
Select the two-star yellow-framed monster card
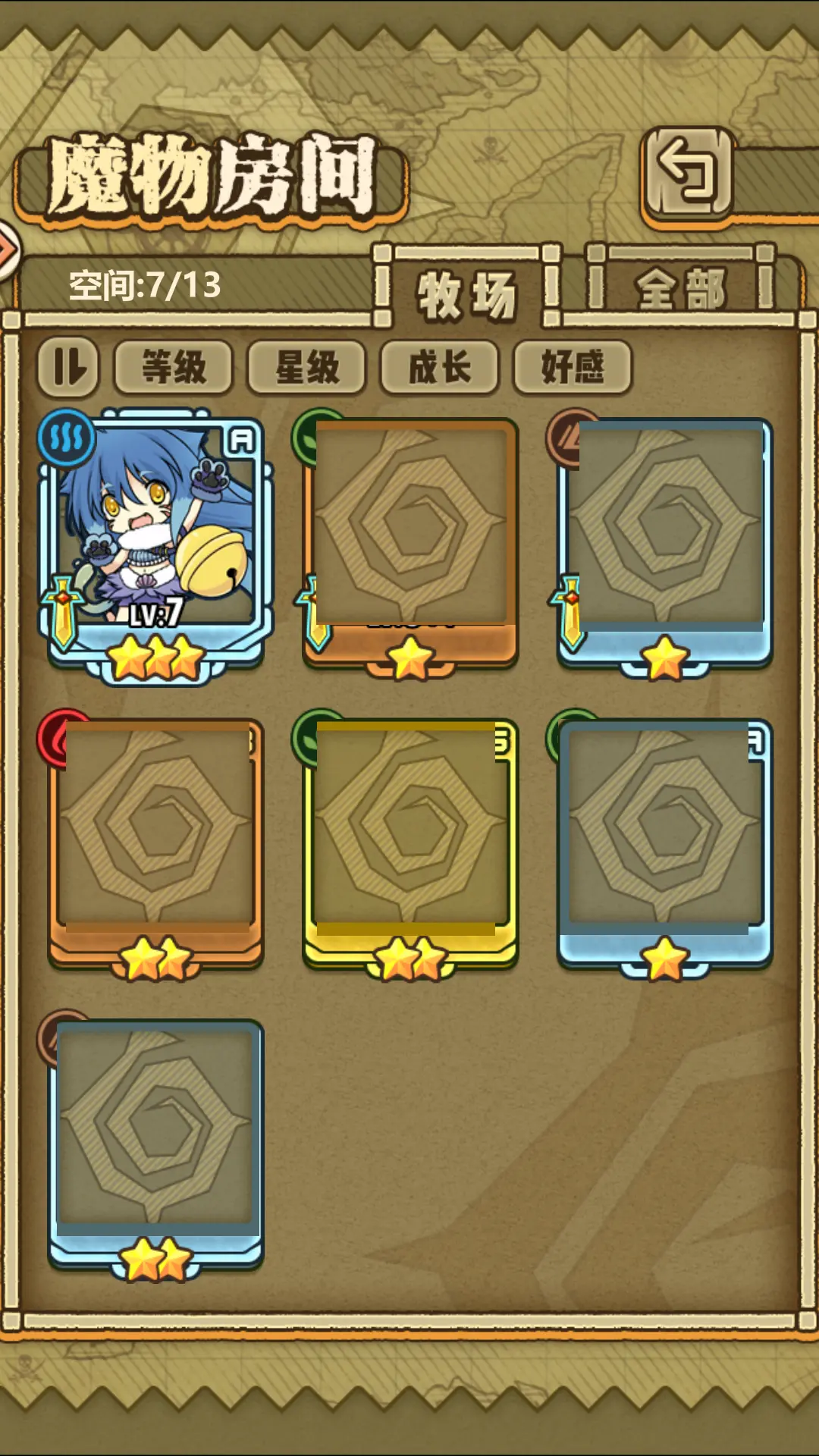coord(410,842)
